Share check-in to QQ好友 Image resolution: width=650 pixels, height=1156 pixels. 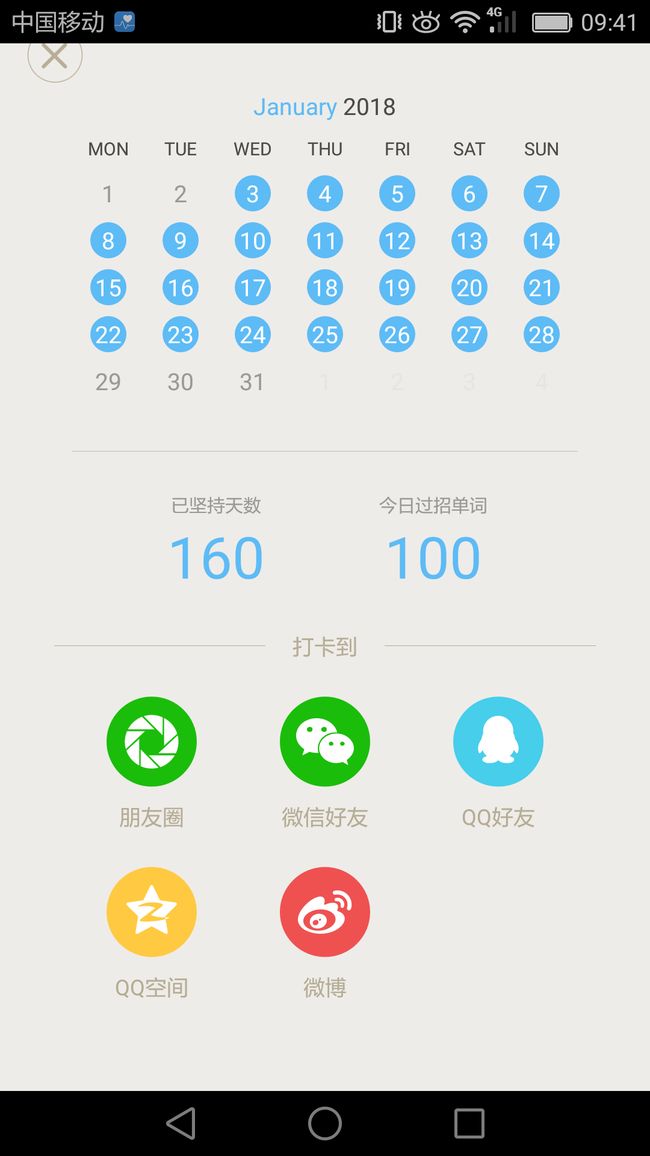pyautogui.click(x=498, y=742)
